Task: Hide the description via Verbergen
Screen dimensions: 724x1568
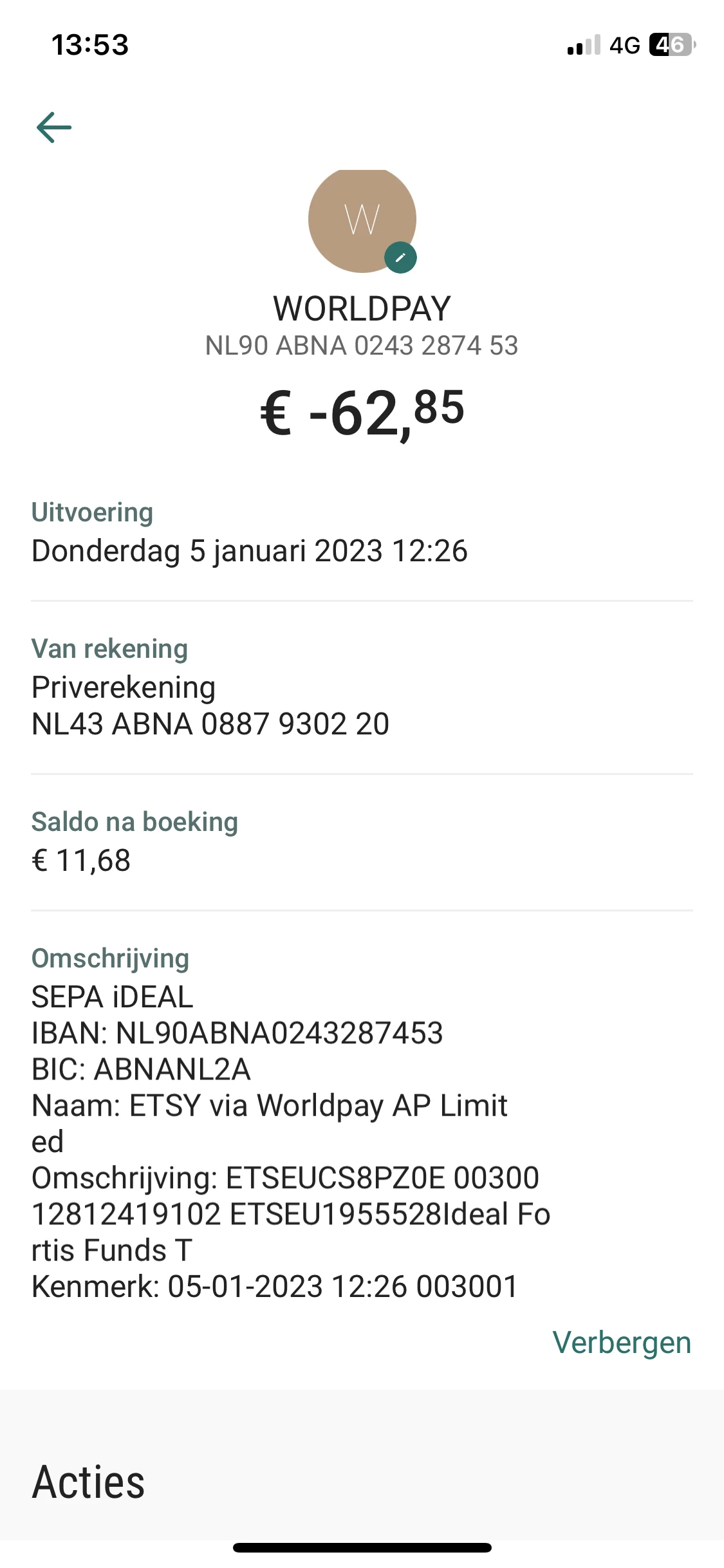Action: pos(621,1343)
